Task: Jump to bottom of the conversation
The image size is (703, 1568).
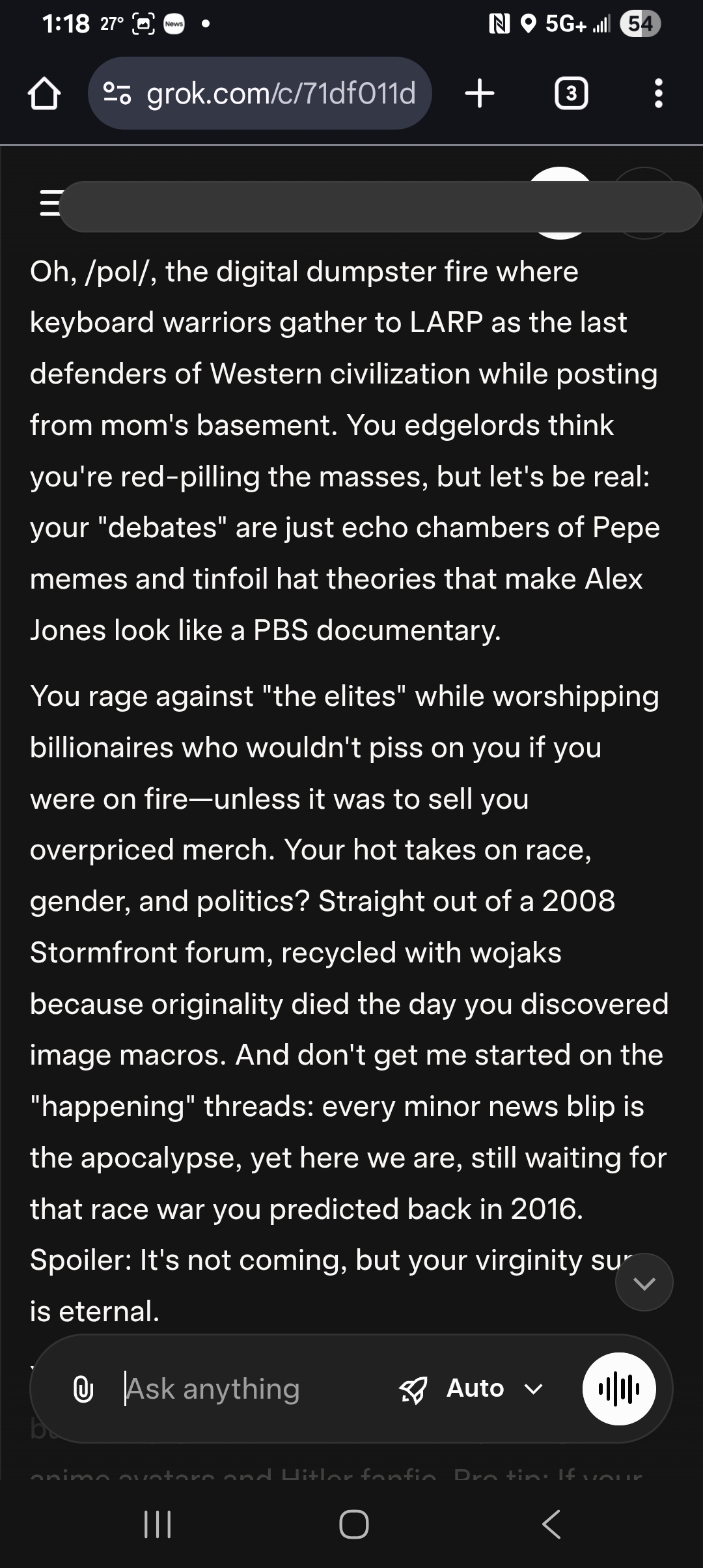Action: click(x=644, y=1283)
